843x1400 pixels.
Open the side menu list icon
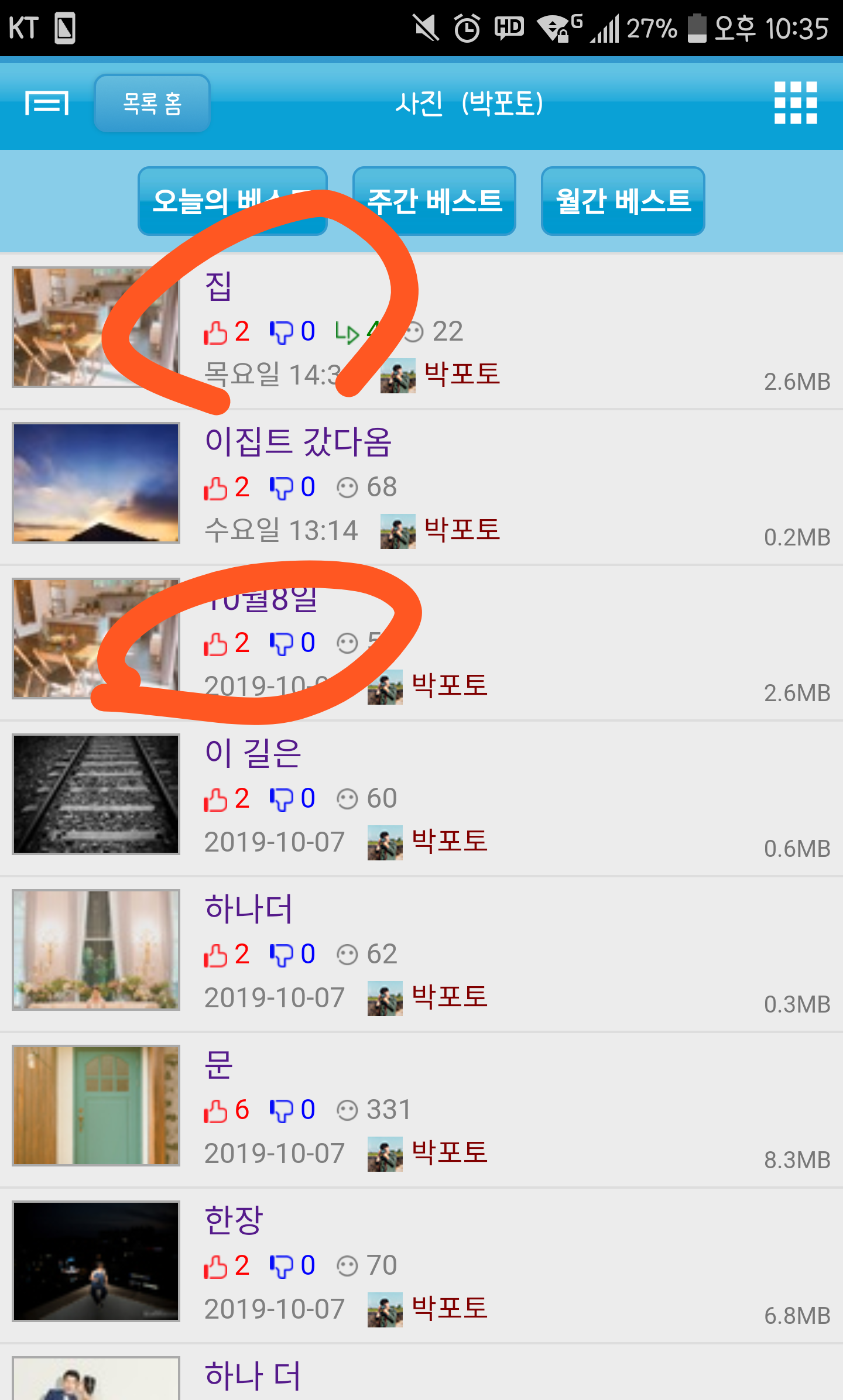47,103
